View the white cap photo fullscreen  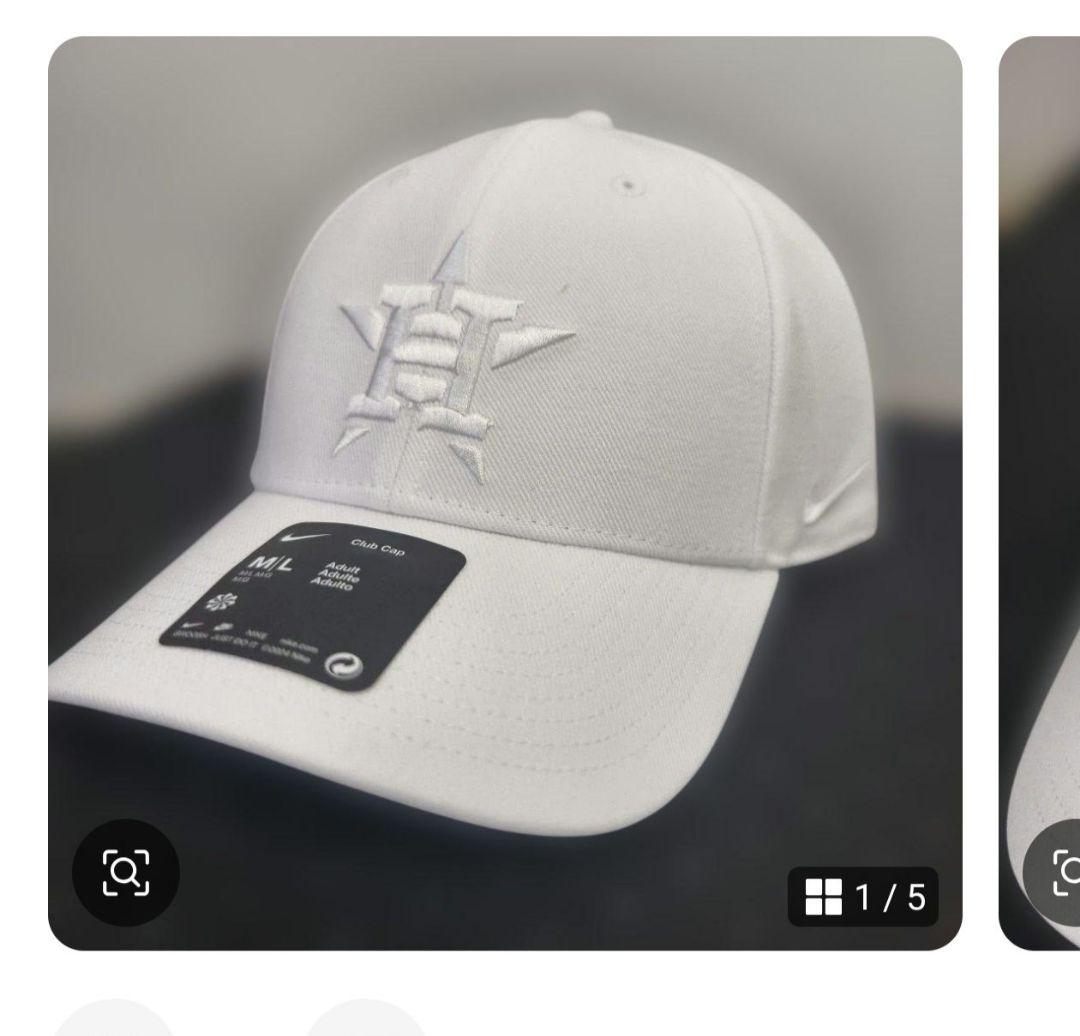tap(505, 450)
